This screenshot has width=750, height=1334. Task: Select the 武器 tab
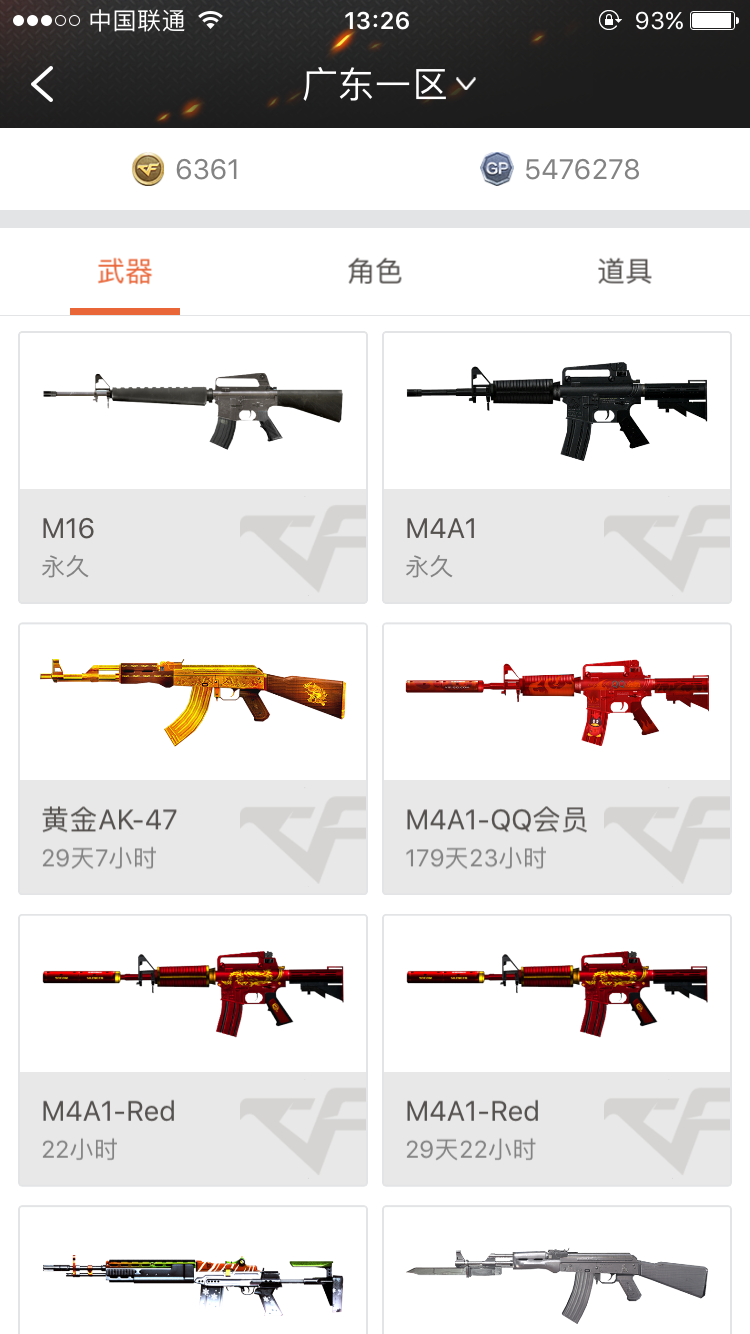click(125, 271)
